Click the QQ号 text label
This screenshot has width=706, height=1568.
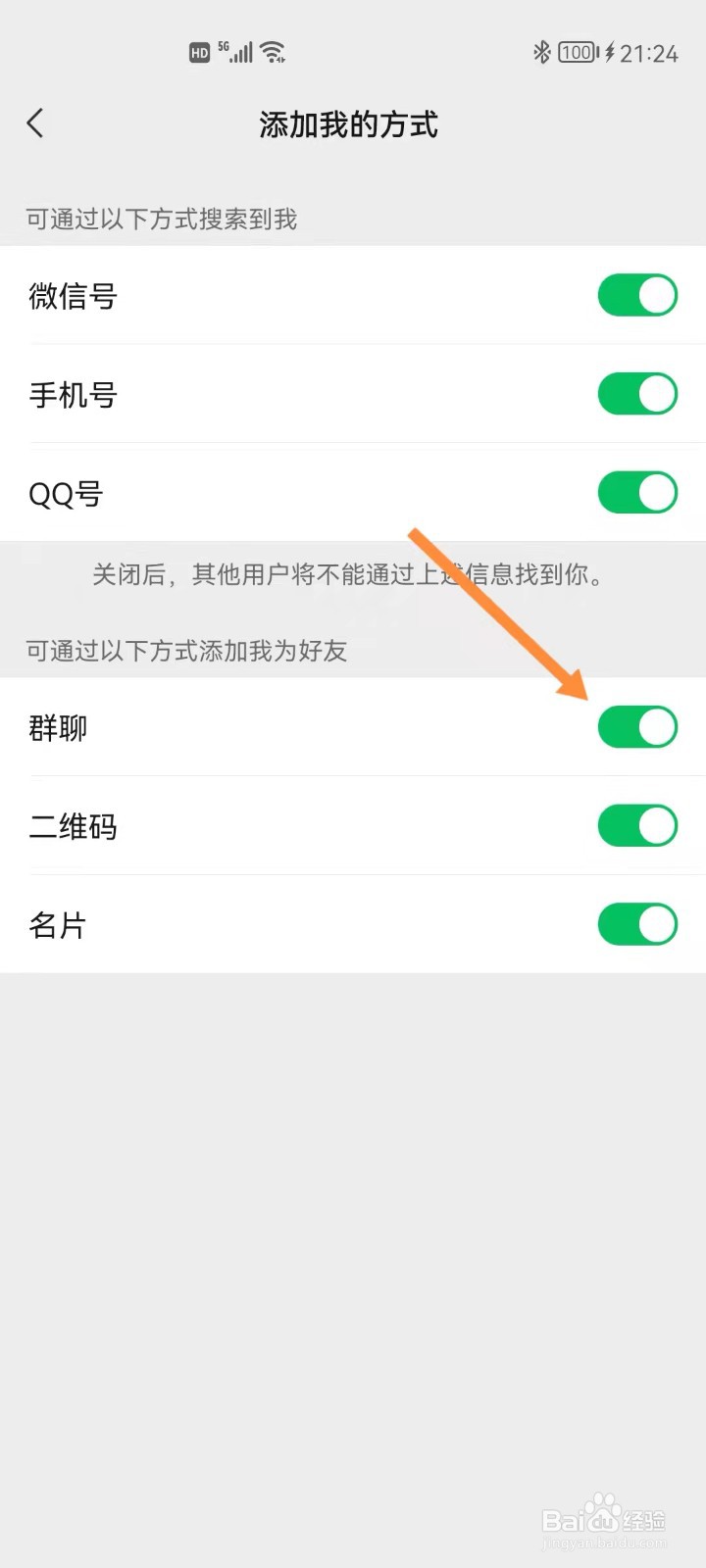point(65,493)
